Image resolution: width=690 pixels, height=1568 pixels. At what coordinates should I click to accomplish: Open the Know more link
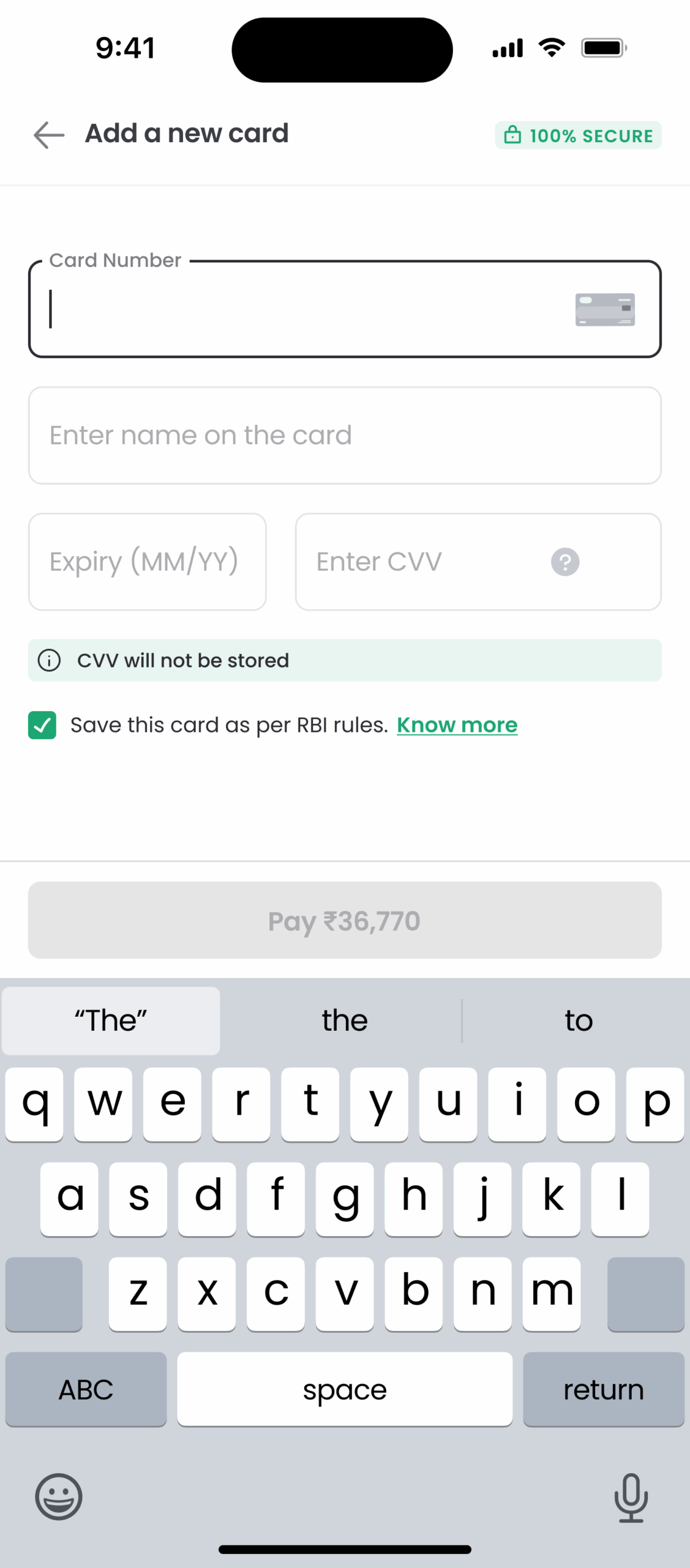(457, 725)
